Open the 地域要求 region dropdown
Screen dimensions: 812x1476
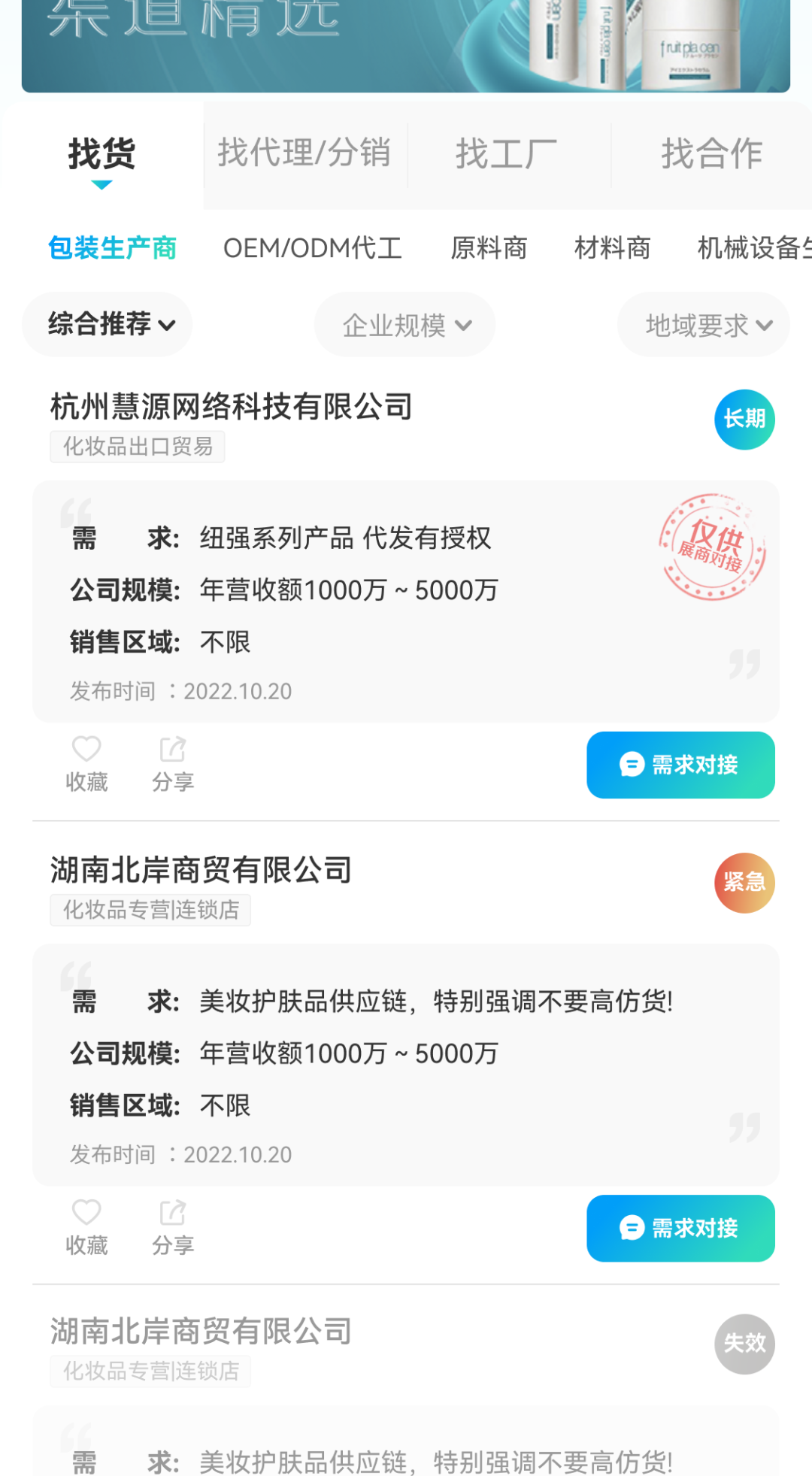coord(702,324)
